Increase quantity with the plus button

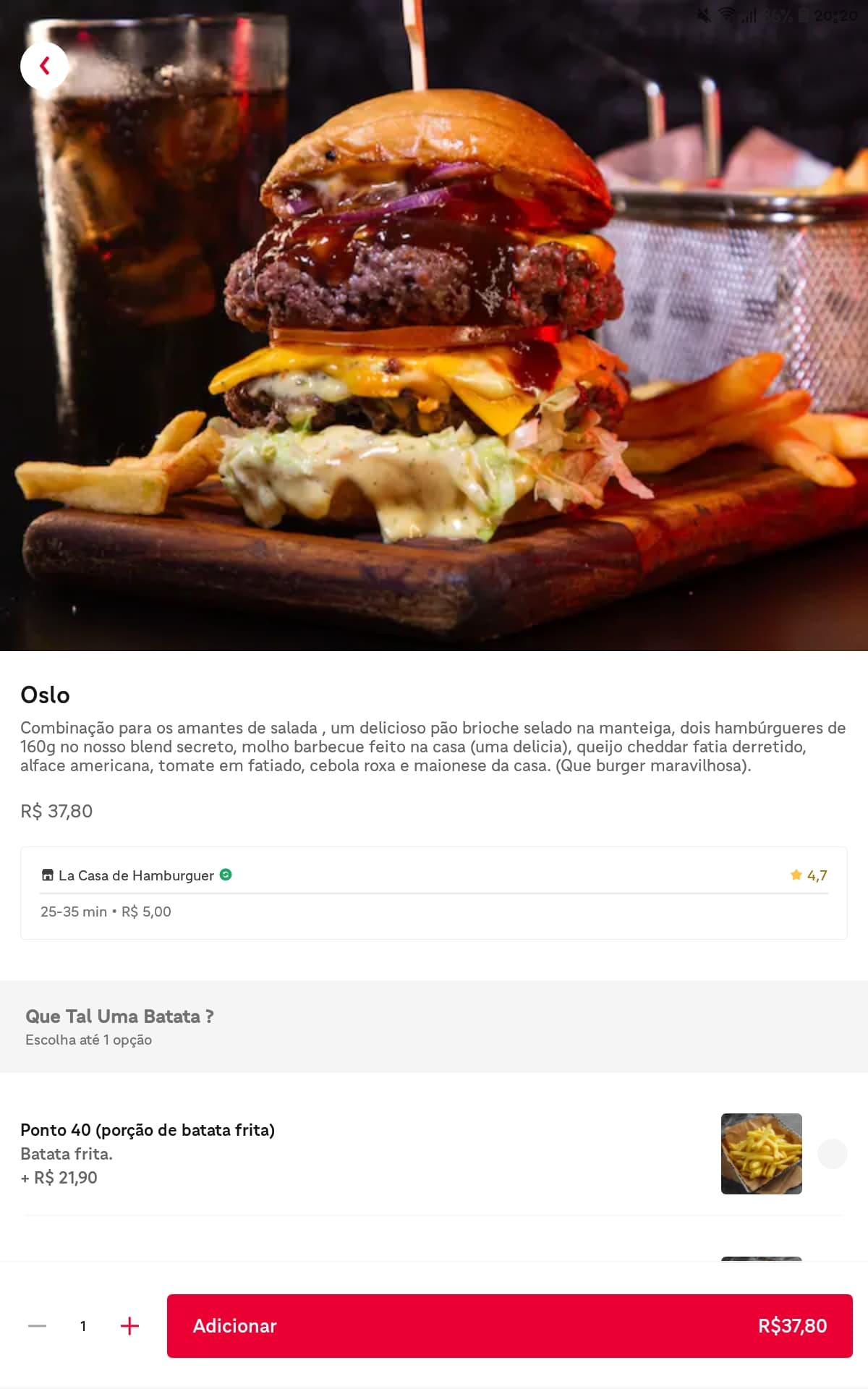pyautogui.click(x=129, y=1326)
